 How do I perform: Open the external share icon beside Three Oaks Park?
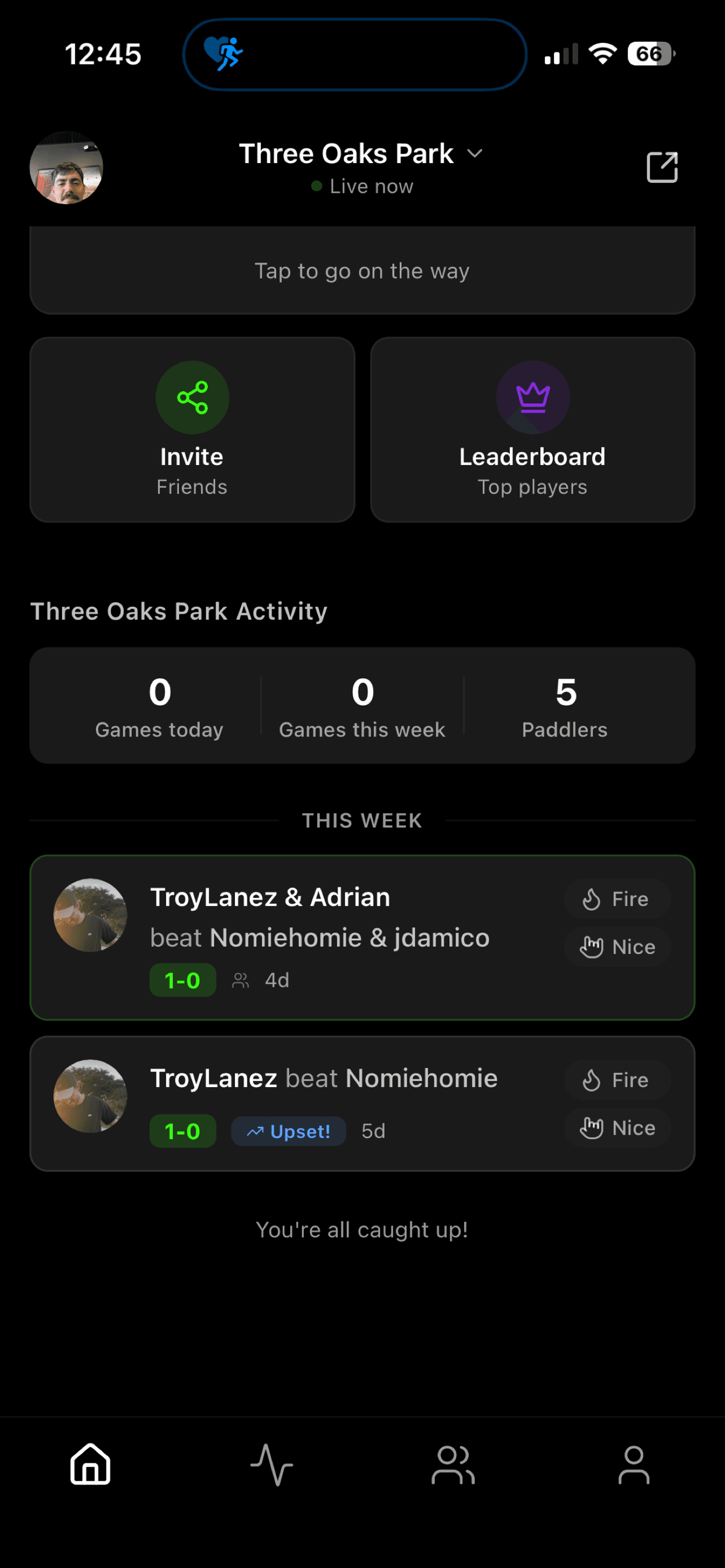pos(662,167)
